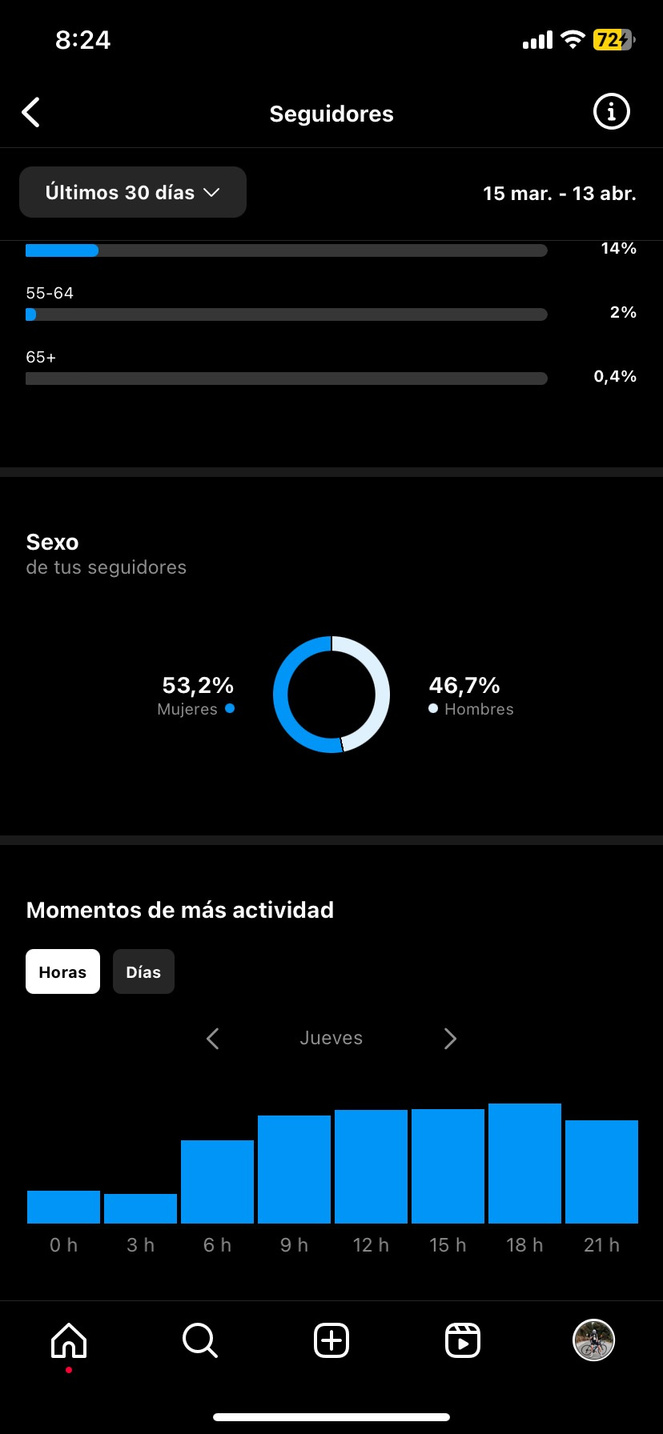Open your profile tab
The image size is (663, 1434).
pyautogui.click(x=593, y=1340)
